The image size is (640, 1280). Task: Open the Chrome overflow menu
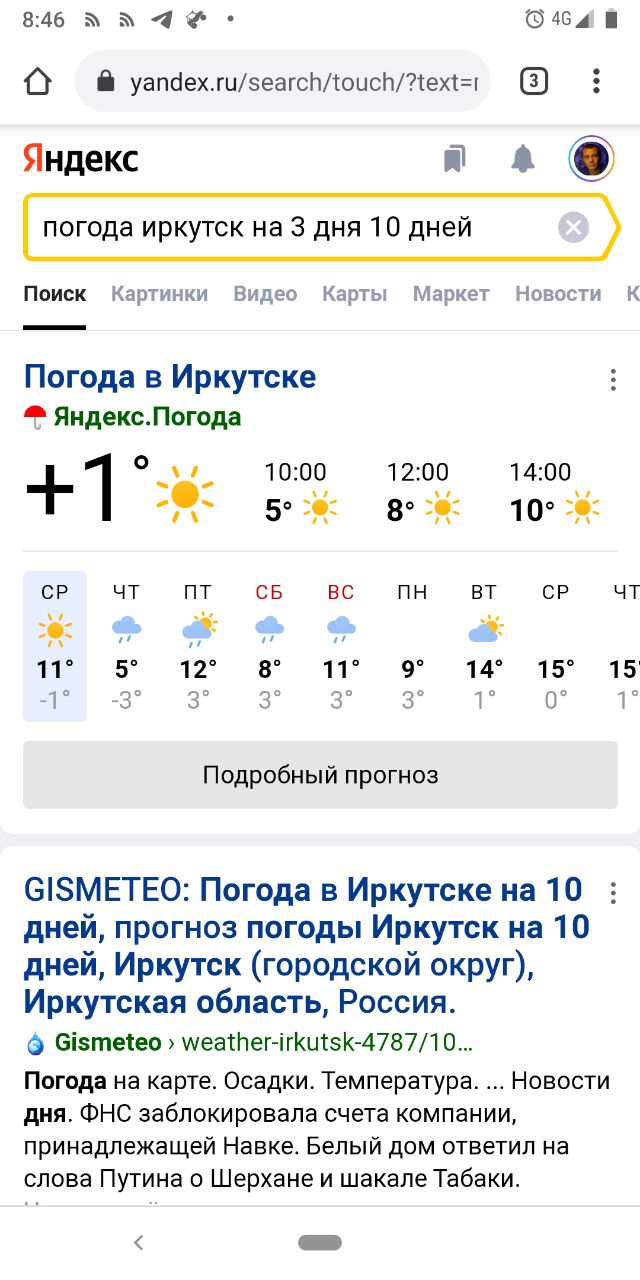[596, 81]
